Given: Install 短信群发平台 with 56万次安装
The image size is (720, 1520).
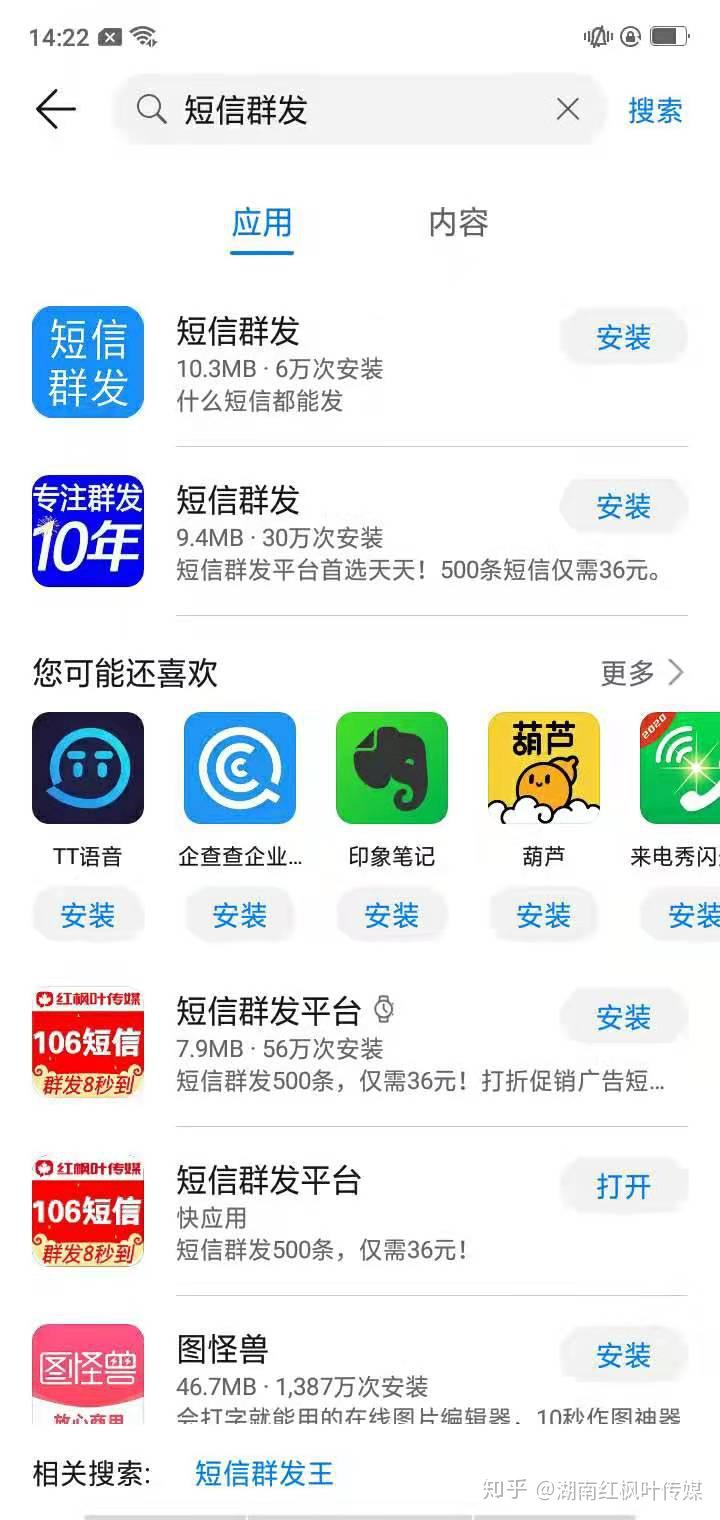Looking at the screenshot, I should coord(624,1017).
